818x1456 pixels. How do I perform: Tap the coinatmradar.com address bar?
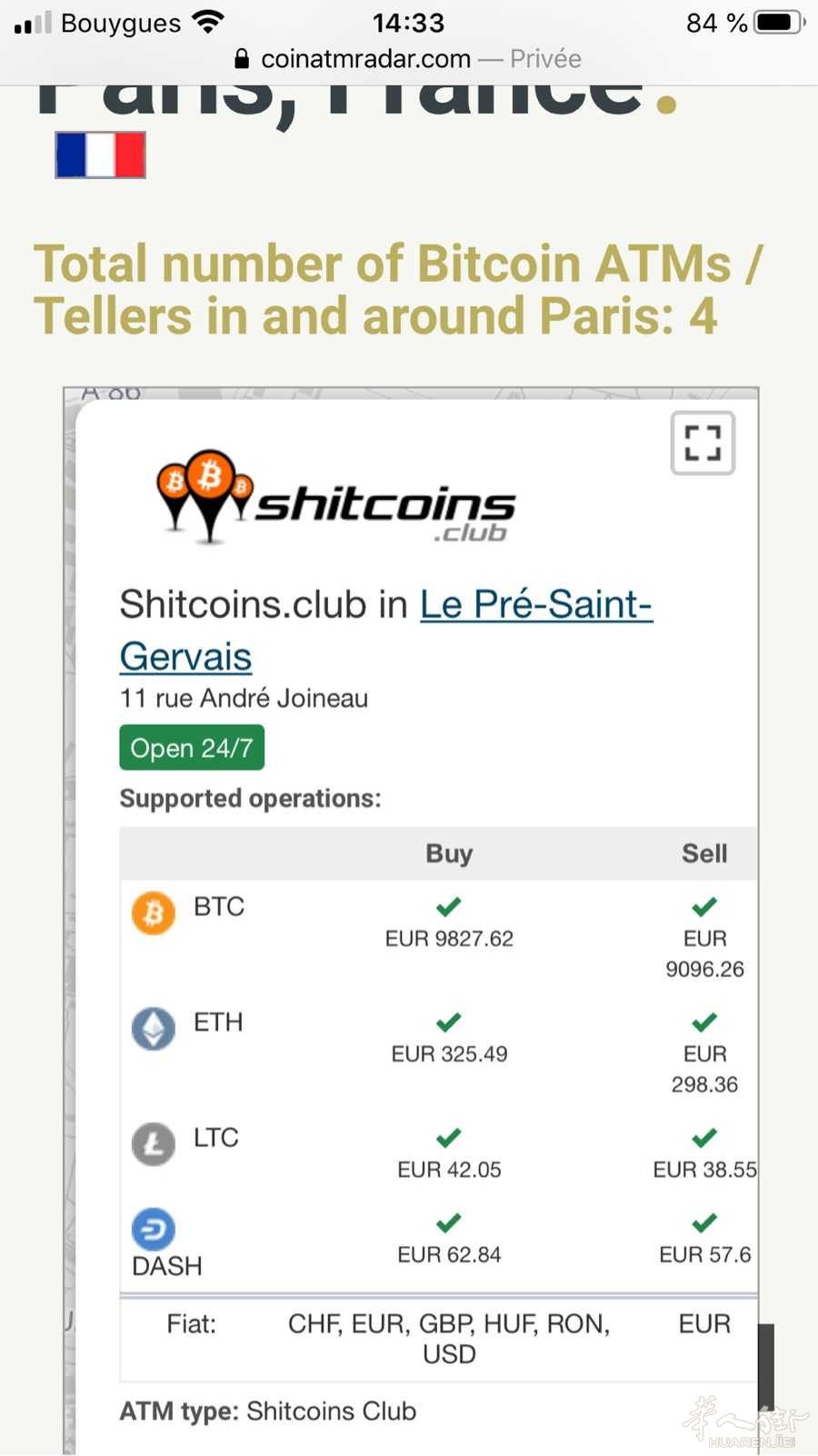point(408,59)
